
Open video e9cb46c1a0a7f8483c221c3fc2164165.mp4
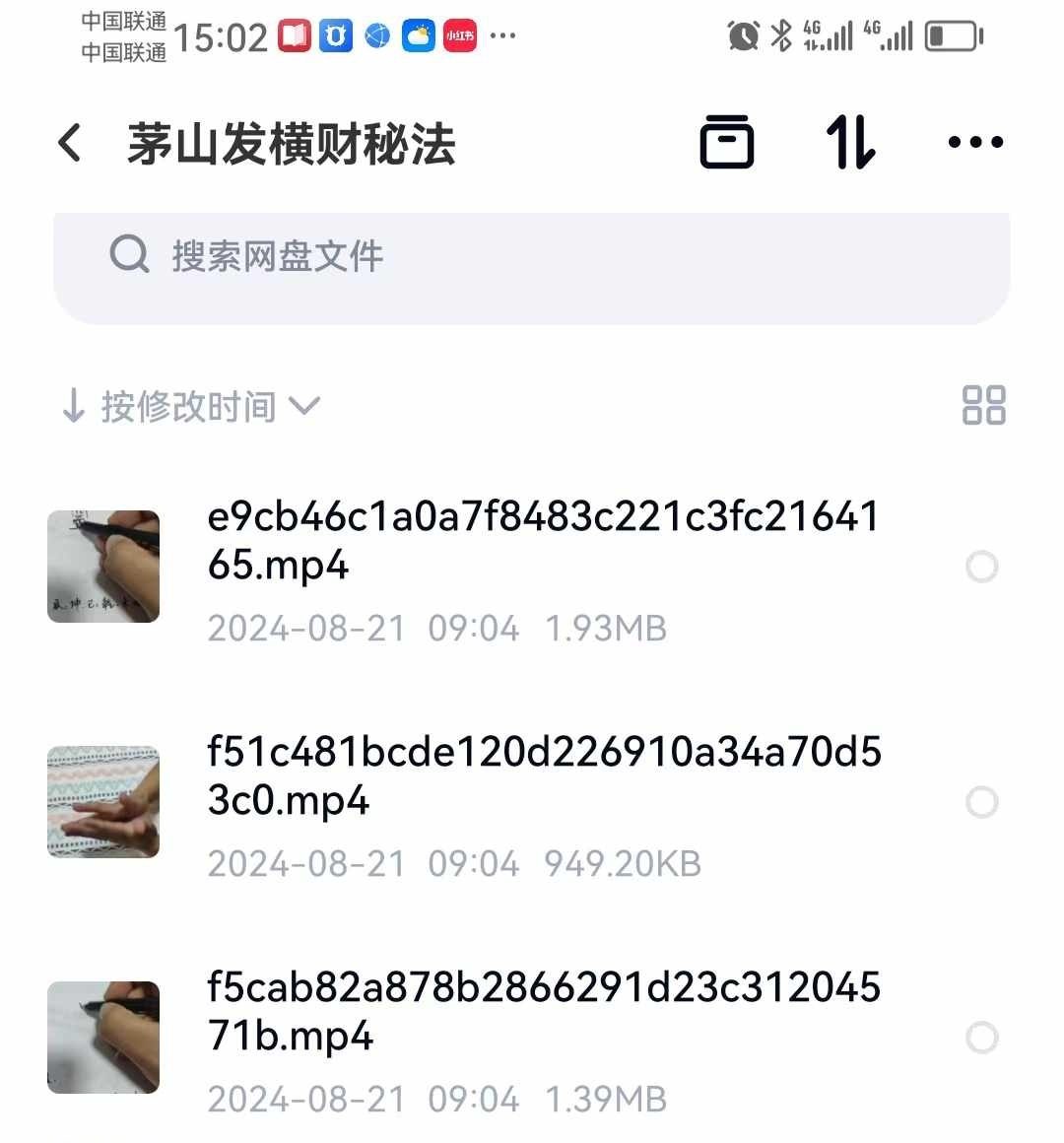point(542,540)
